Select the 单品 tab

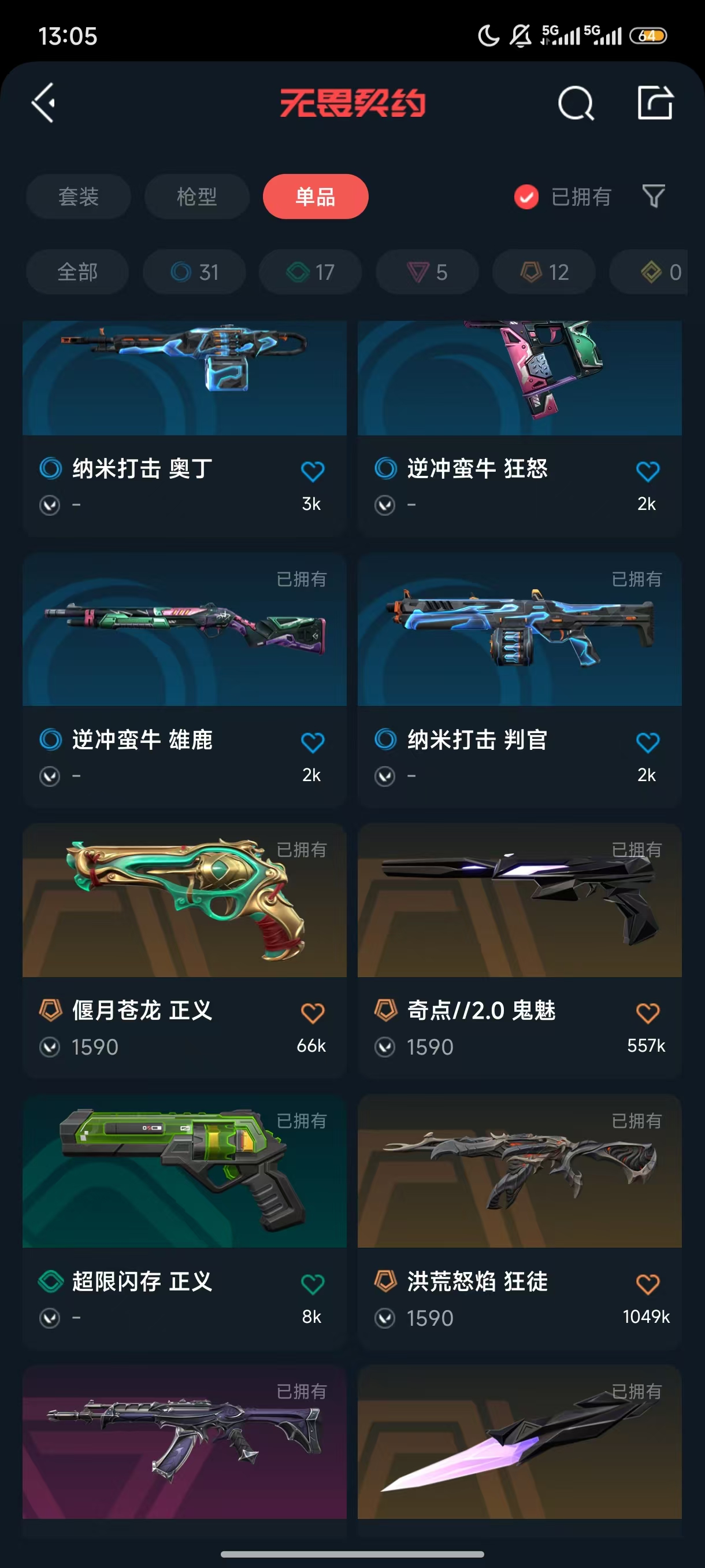[315, 197]
